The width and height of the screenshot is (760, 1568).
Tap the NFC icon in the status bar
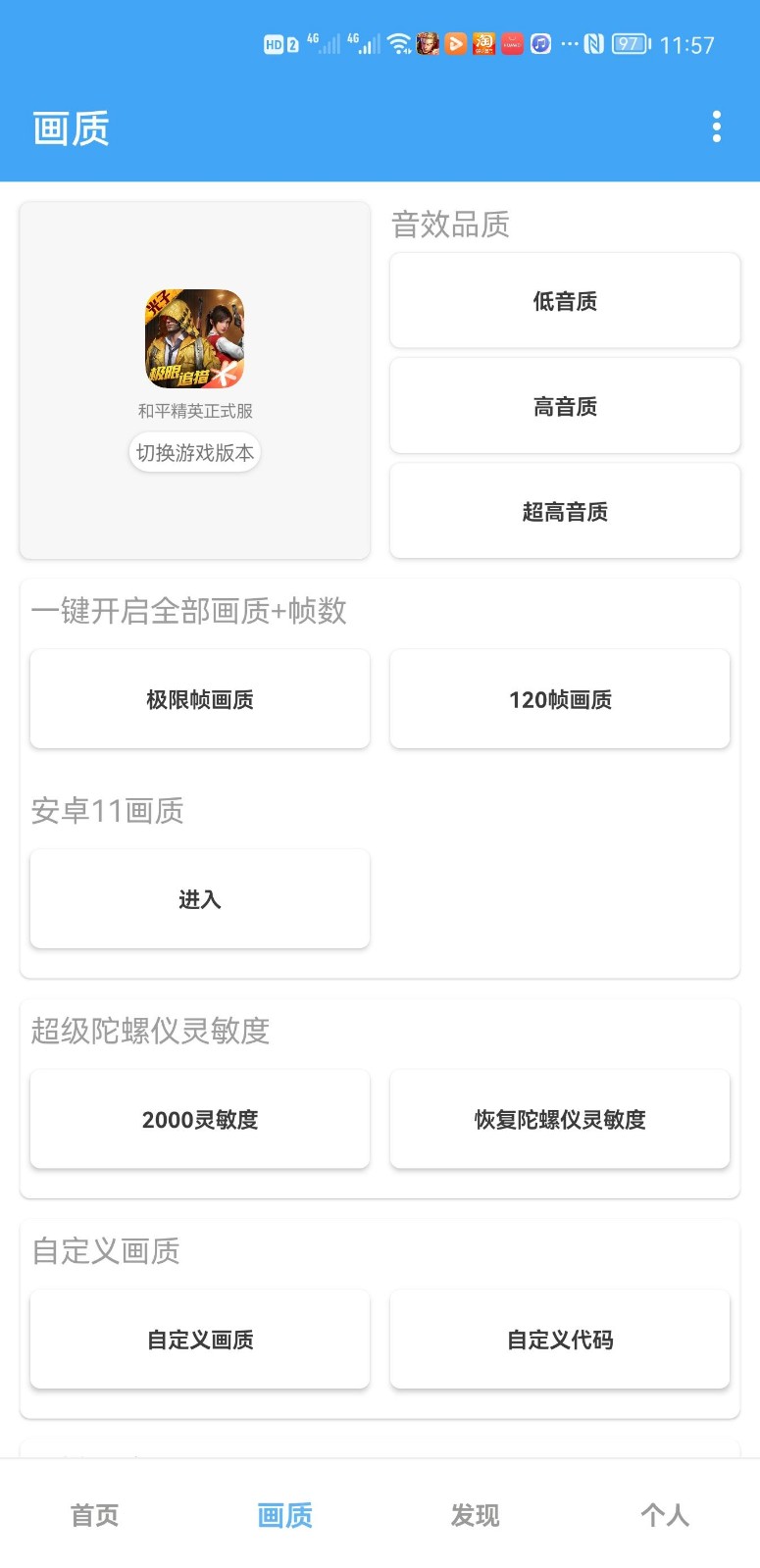(593, 44)
